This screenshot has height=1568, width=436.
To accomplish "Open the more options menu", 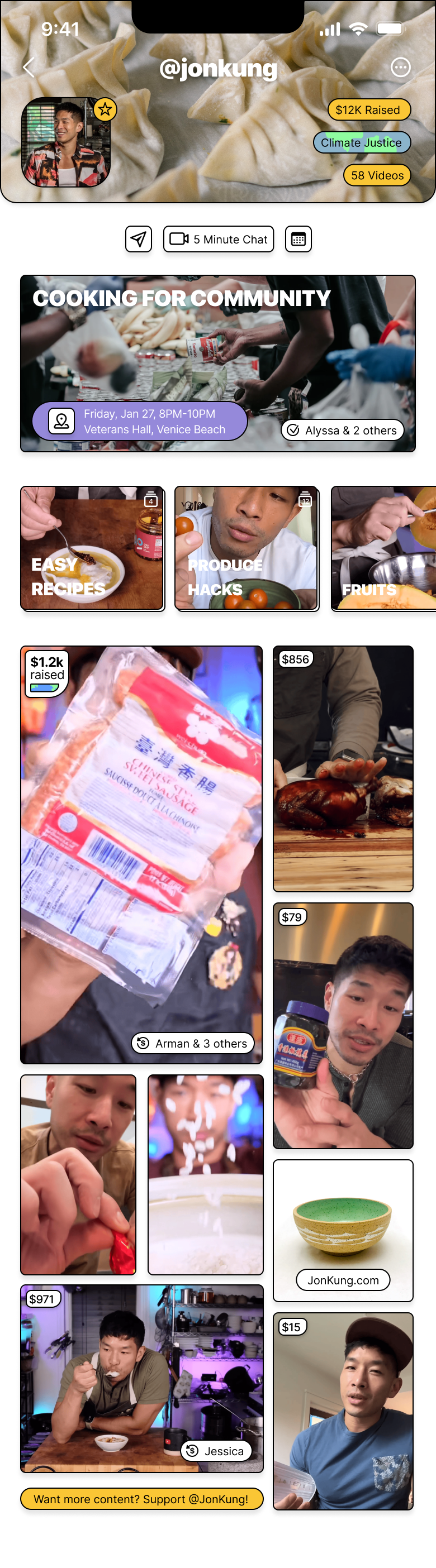I will (x=400, y=68).
